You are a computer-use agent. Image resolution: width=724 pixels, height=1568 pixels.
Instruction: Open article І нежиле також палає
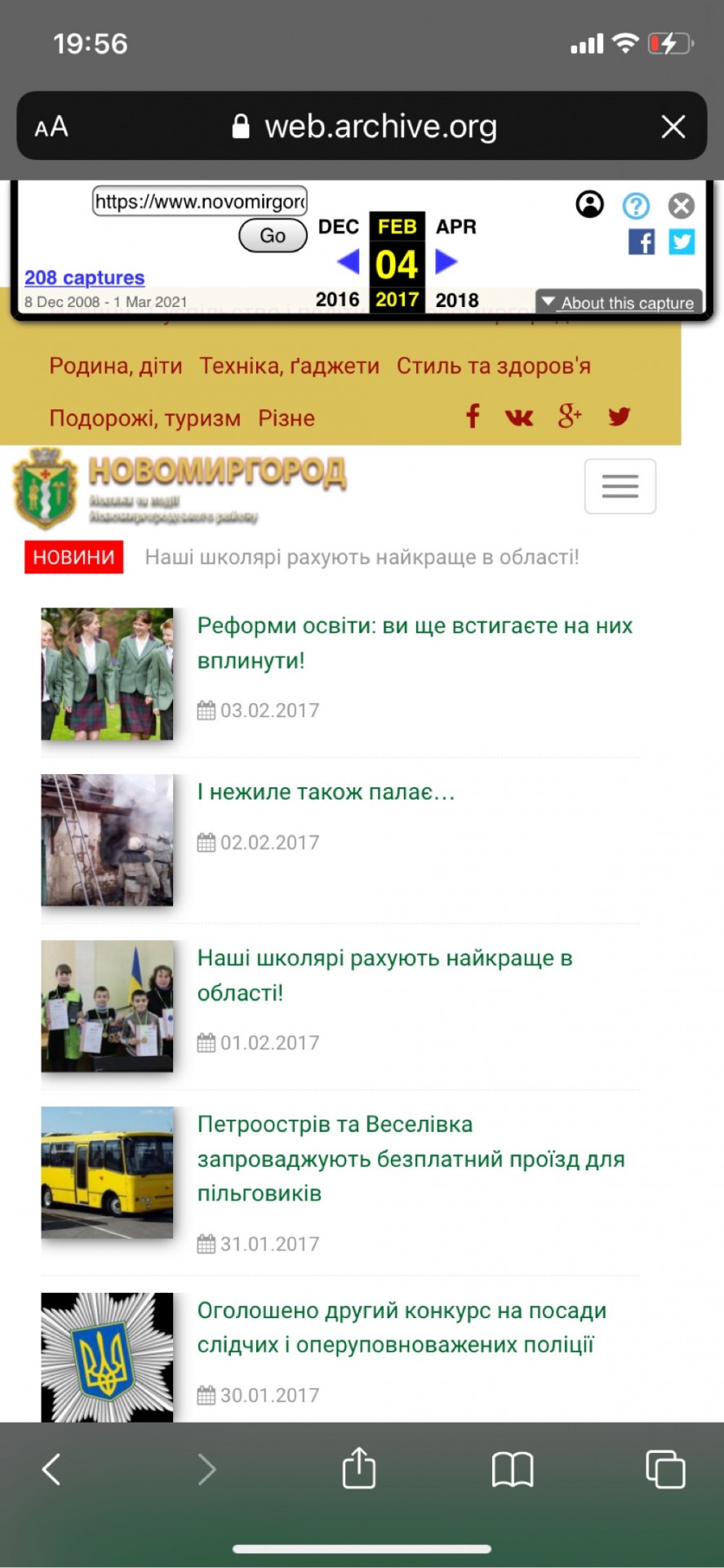pos(326,791)
